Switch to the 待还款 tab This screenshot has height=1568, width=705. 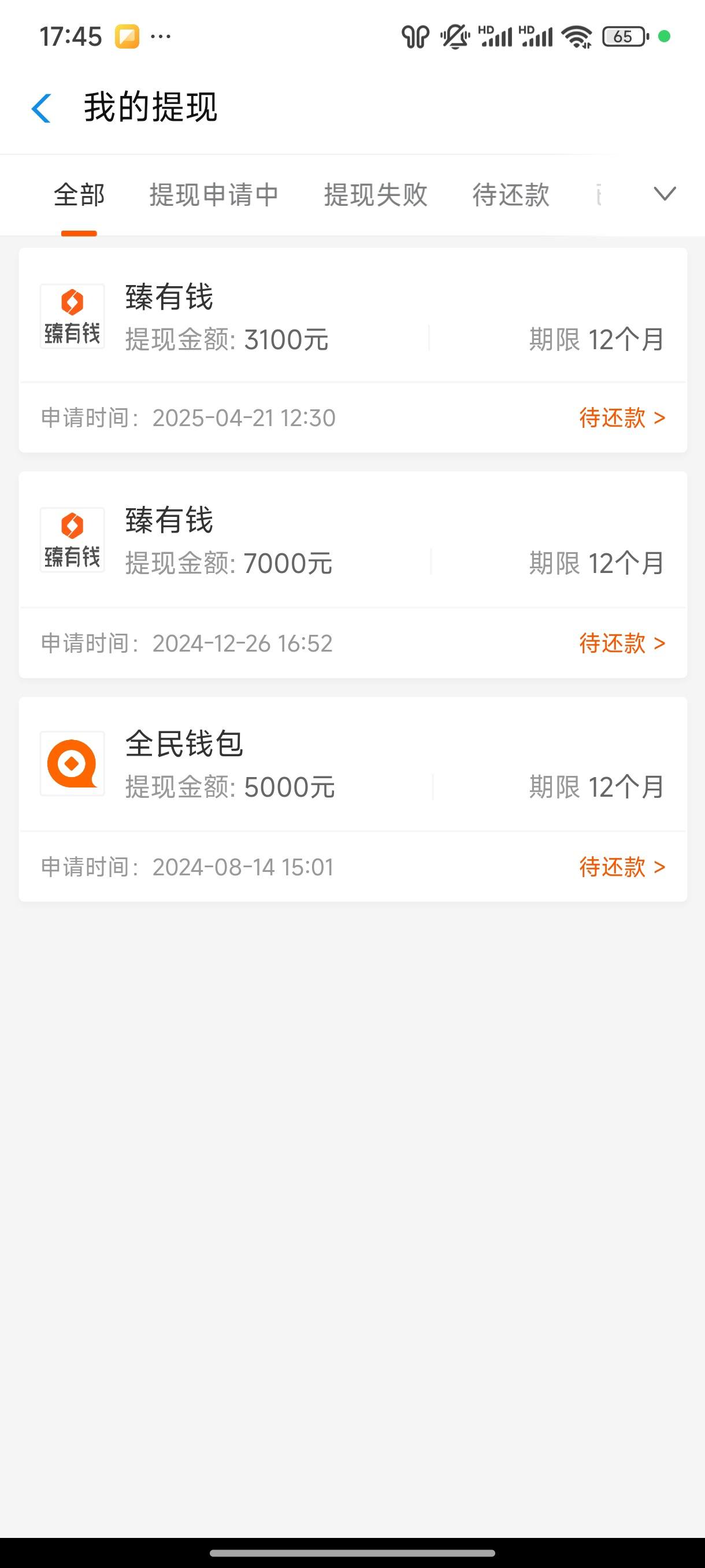pyautogui.click(x=511, y=195)
